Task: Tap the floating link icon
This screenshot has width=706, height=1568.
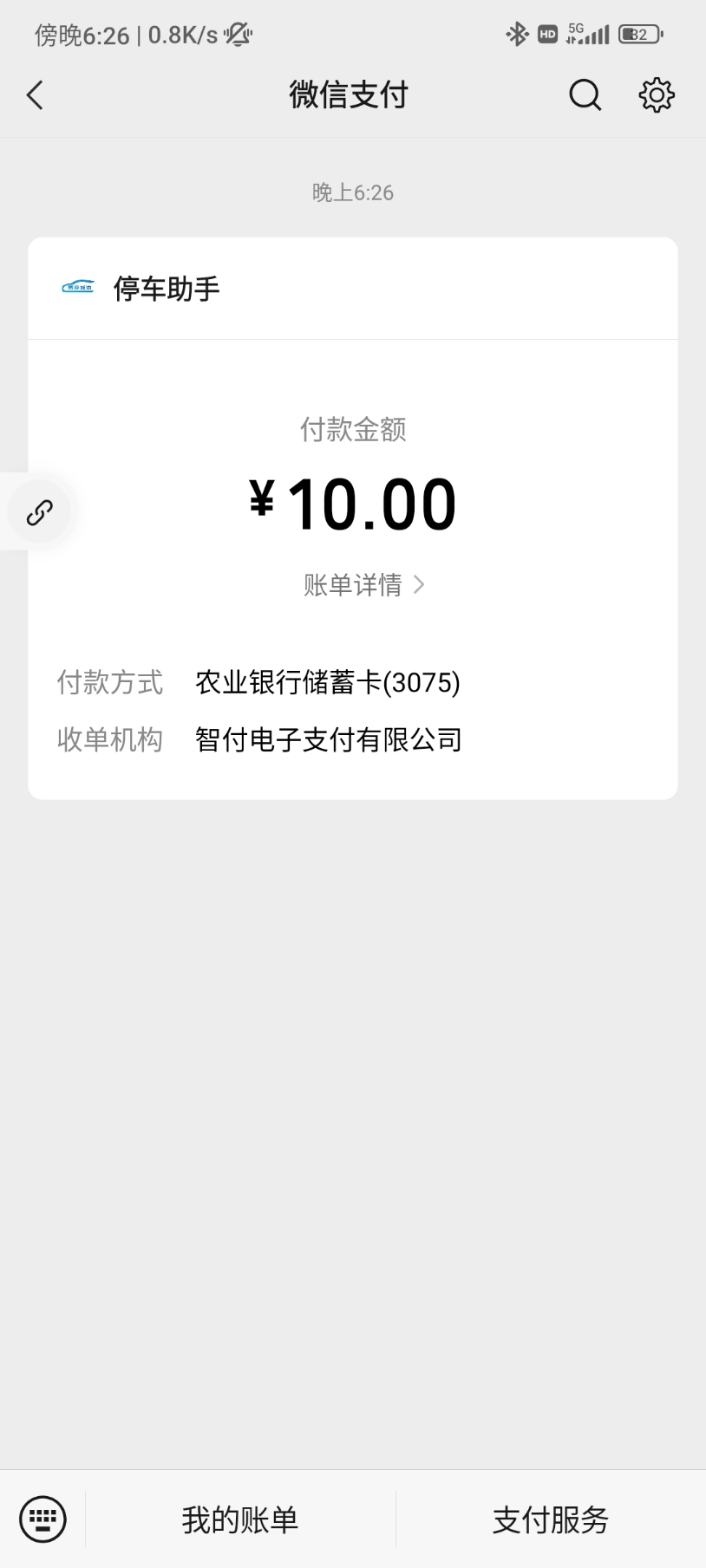Action: pyautogui.click(x=39, y=512)
